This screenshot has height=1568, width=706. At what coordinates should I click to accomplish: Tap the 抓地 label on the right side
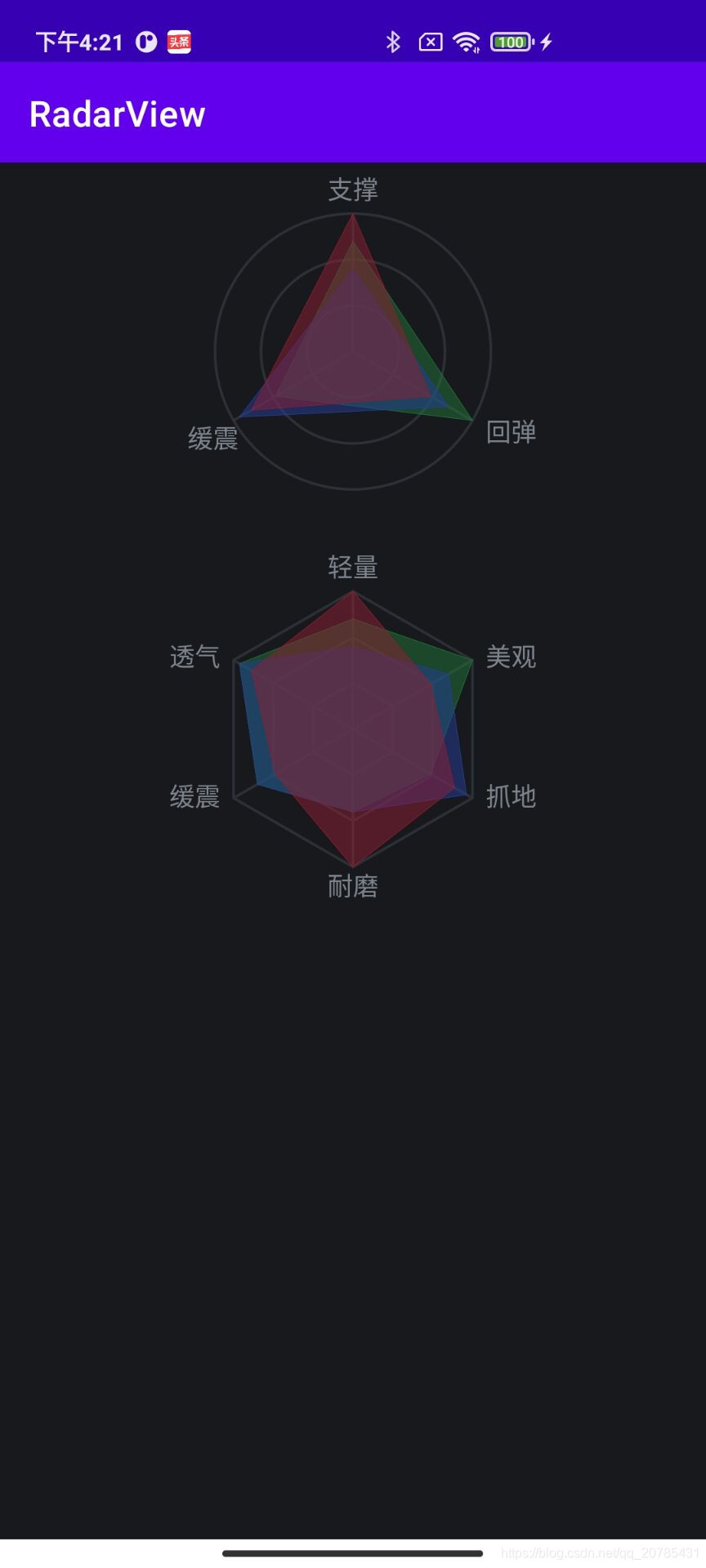(511, 798)
